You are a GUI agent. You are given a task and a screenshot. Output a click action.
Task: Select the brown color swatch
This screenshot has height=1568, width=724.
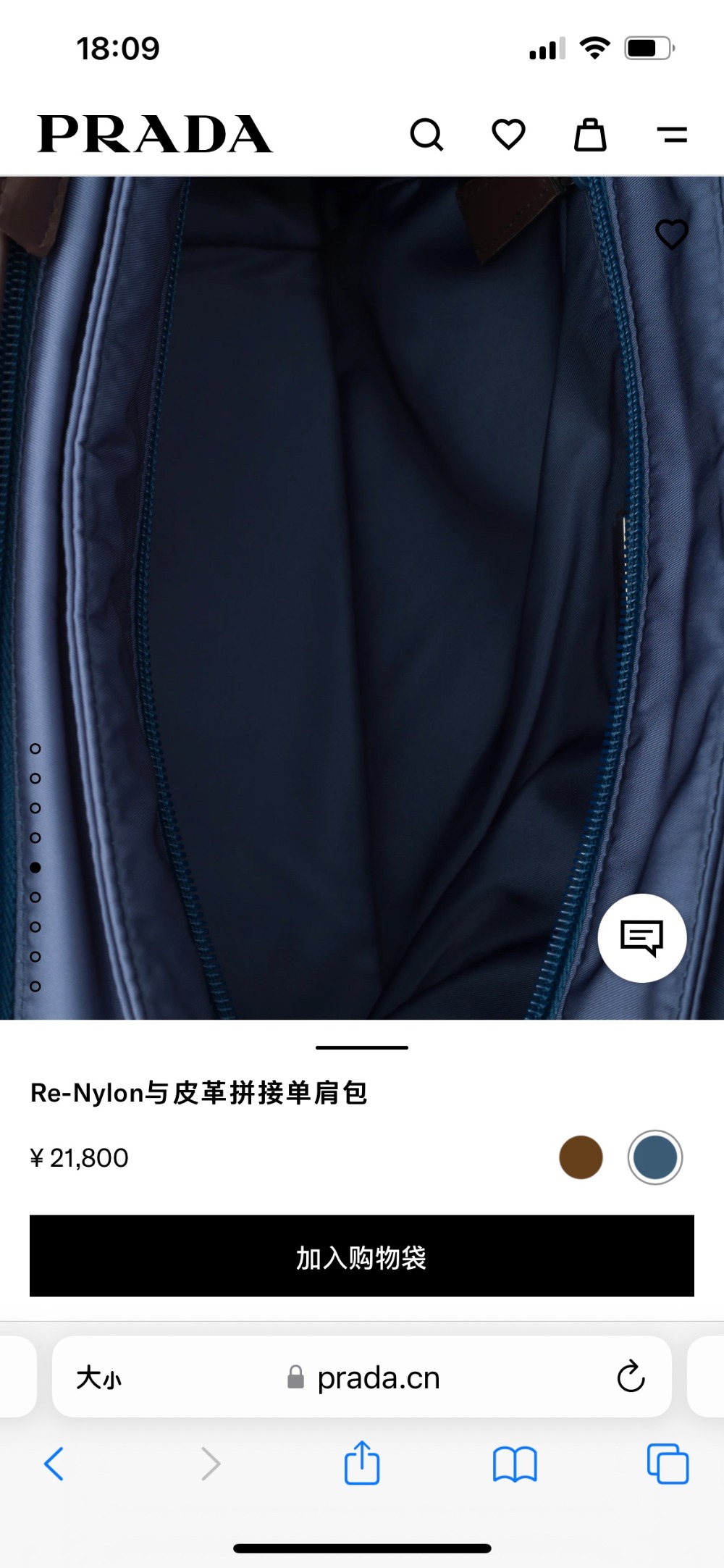(581, 1157)
